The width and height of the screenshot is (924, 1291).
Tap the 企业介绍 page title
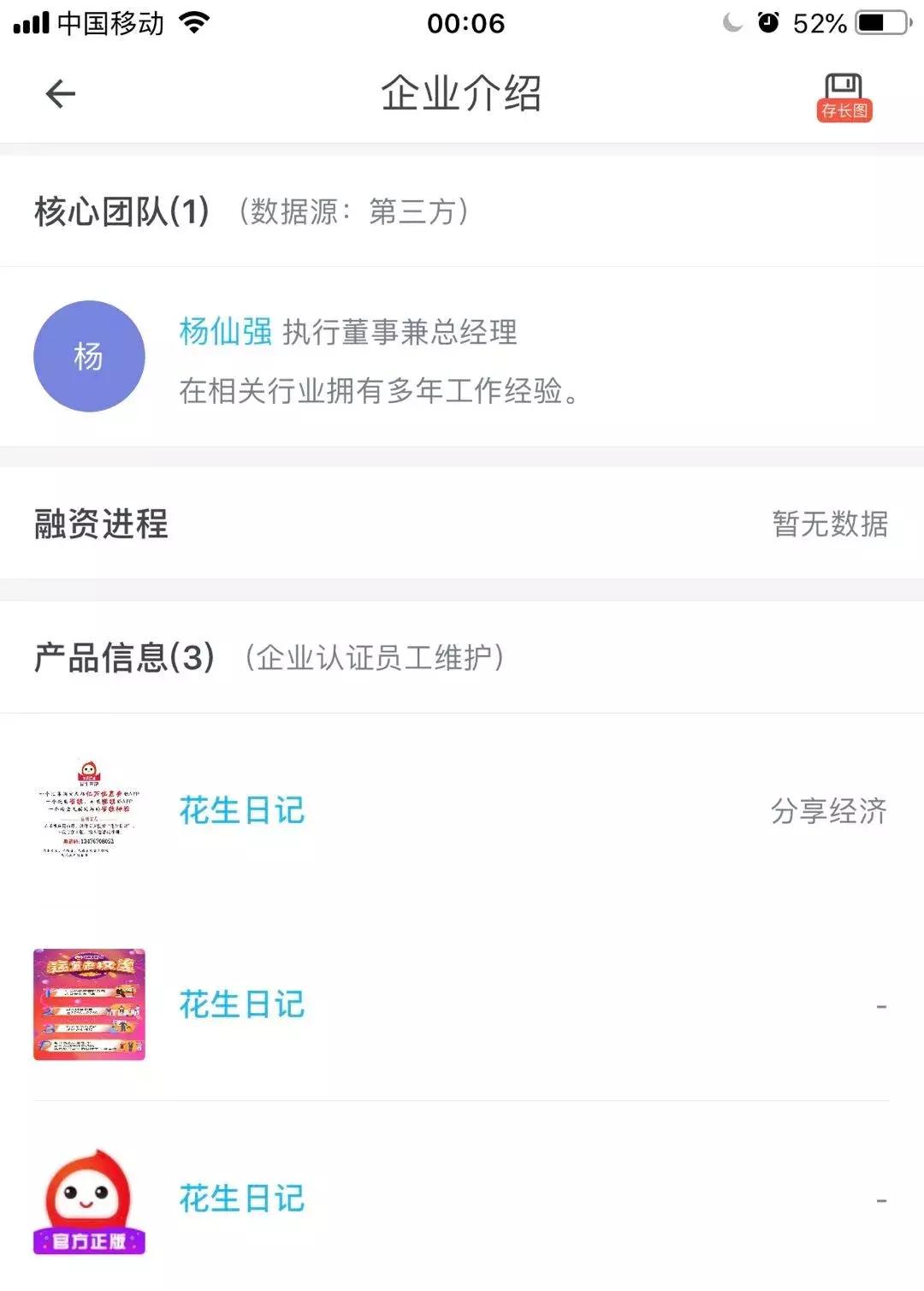(x=462, y=92)
